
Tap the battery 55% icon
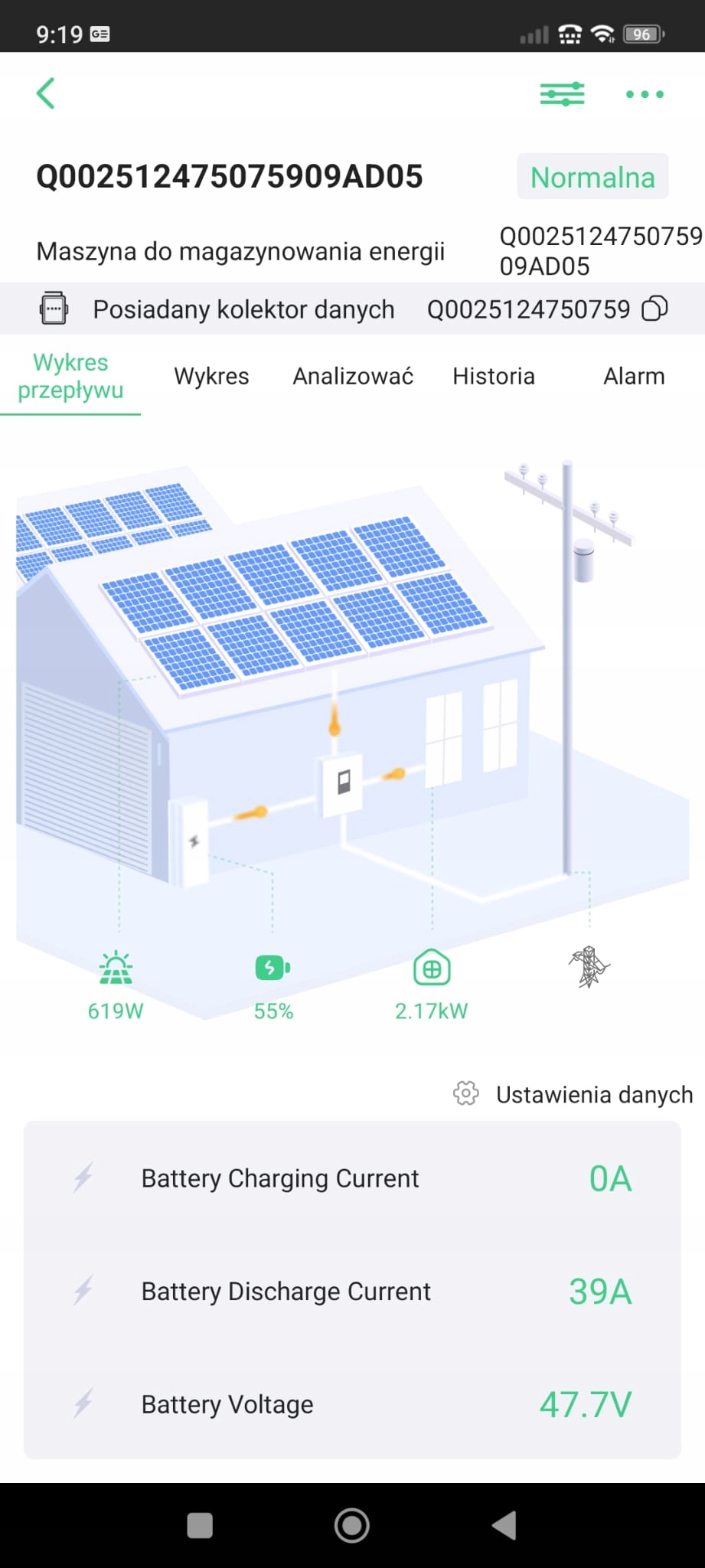click(273, 969)
